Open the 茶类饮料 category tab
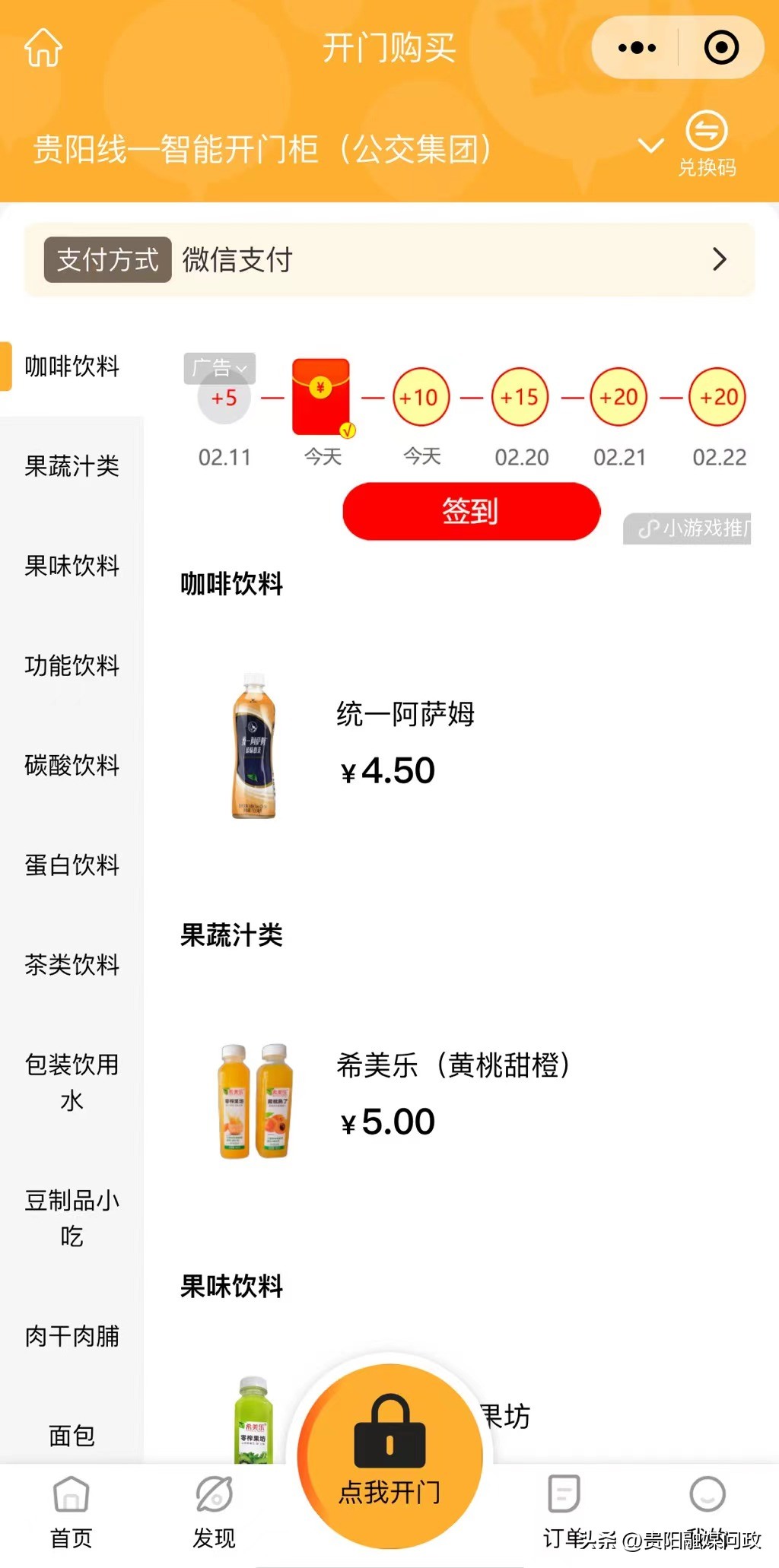The height and width of the screenshot is (1568, 779). pyautogui.click(x=71, y=964)
